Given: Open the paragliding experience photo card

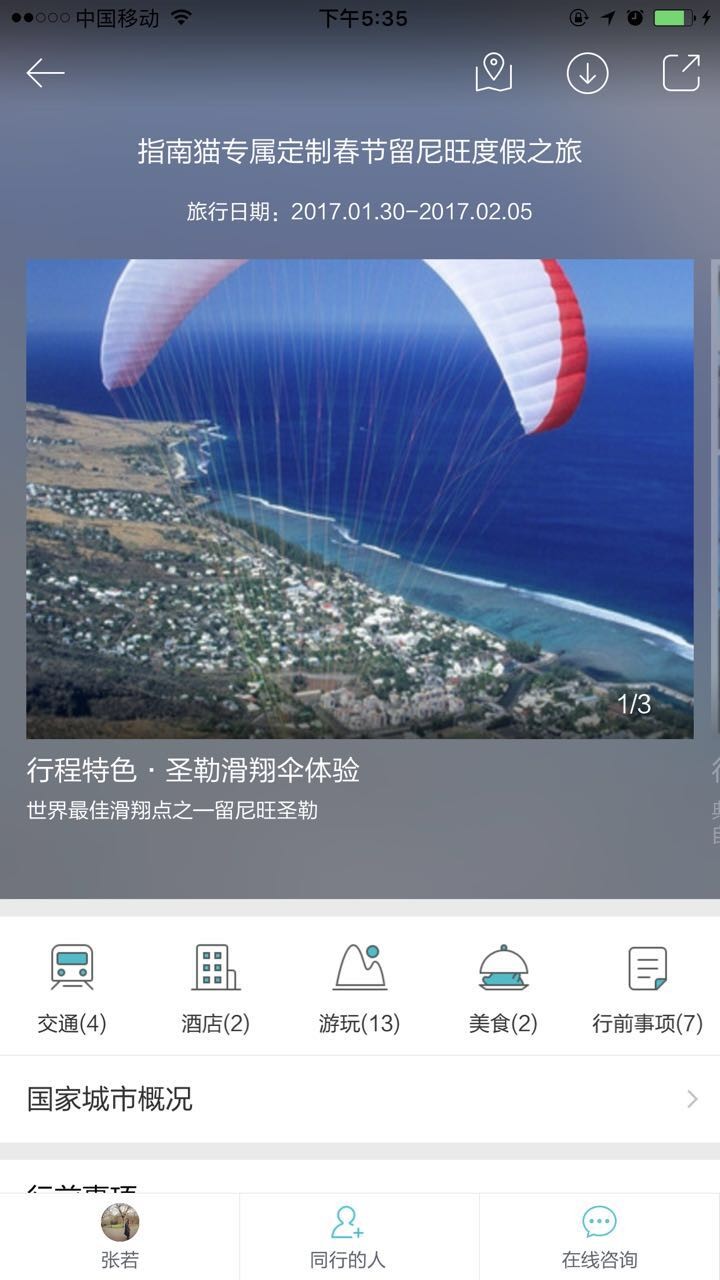Looking at the screenshot, I should 359,498.
